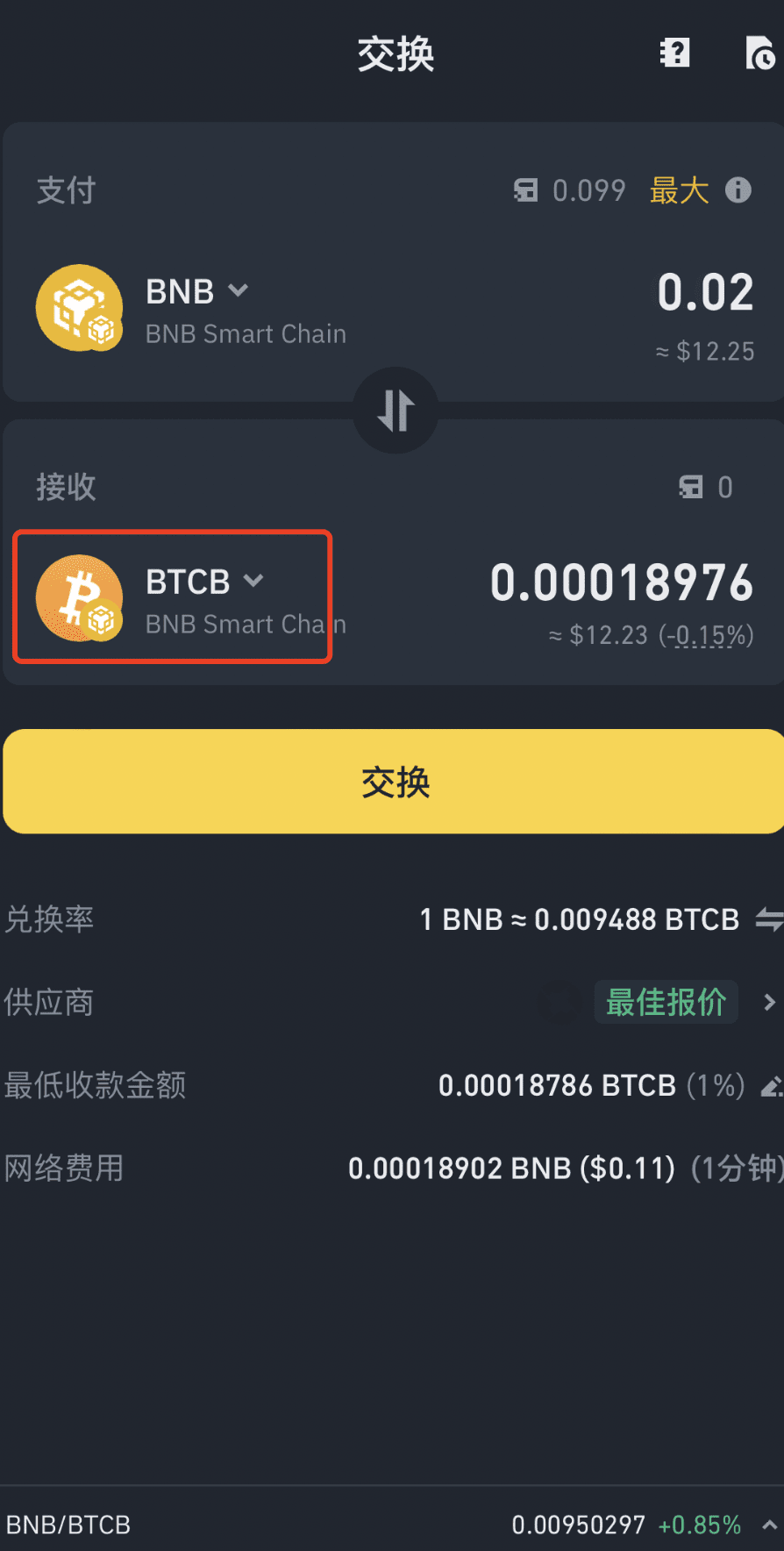Flip pay and receive tokens
The image size is (784, 1551).
pos(396,410)
